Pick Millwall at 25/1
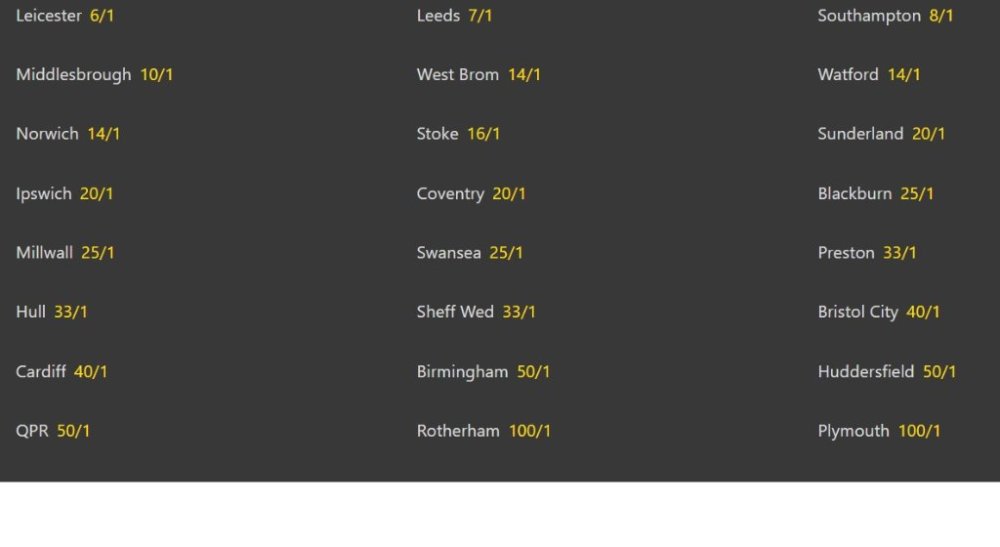Image resolution: width=1000 pixels, height=547 pixels. (98, 253)
